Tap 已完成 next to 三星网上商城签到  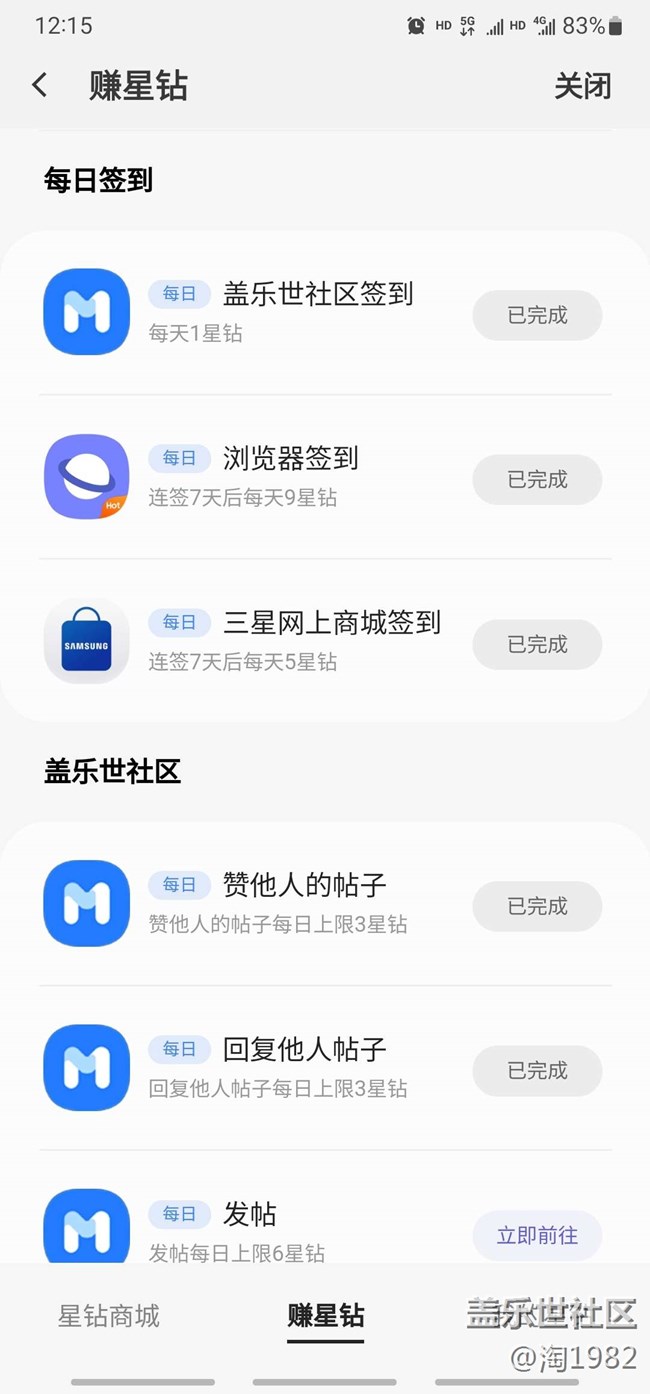pos(537,645)
